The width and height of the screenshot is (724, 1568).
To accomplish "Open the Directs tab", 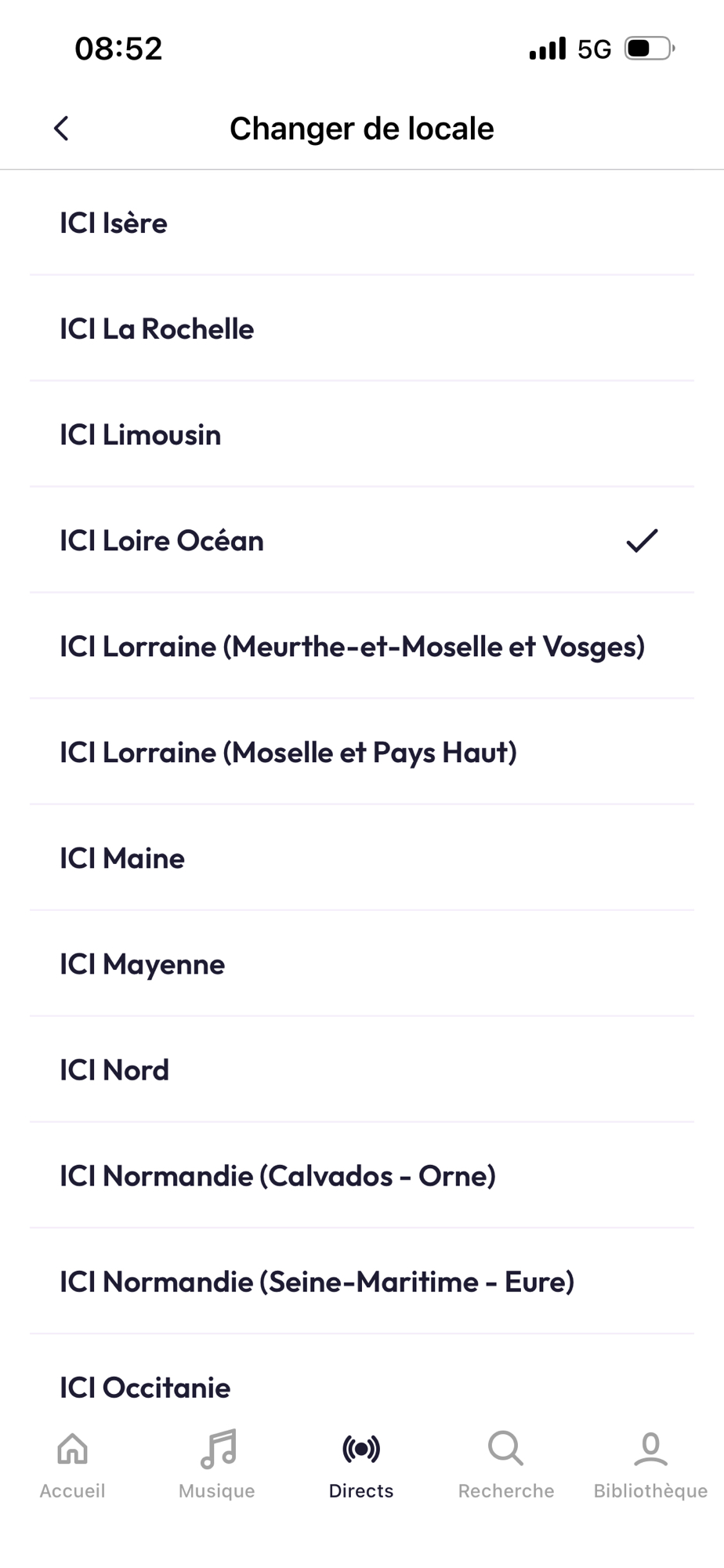I will [361, 1465].
